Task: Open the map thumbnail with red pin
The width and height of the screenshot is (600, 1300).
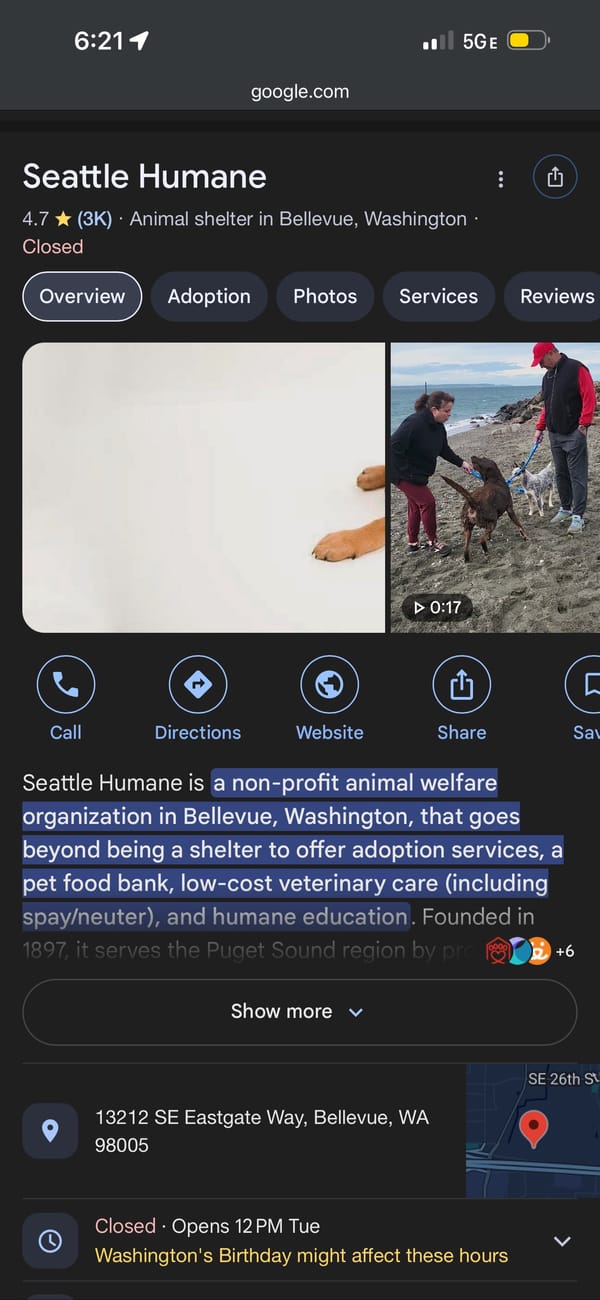Action: (532, 1130)
